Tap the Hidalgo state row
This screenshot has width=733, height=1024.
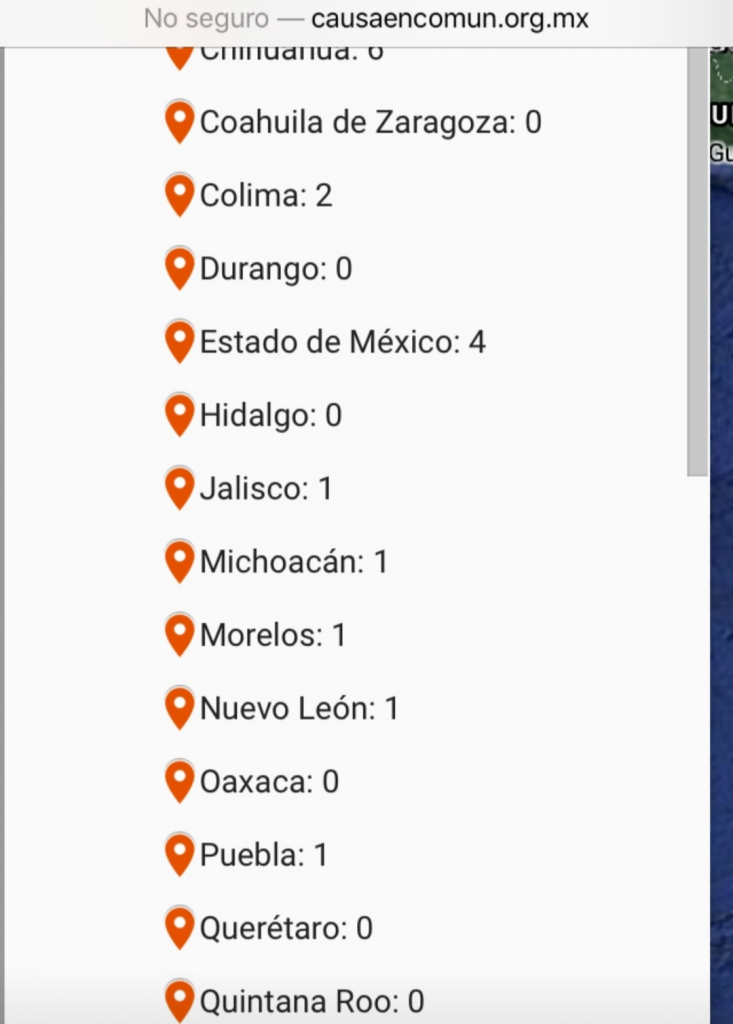click(x=270, y=415)
